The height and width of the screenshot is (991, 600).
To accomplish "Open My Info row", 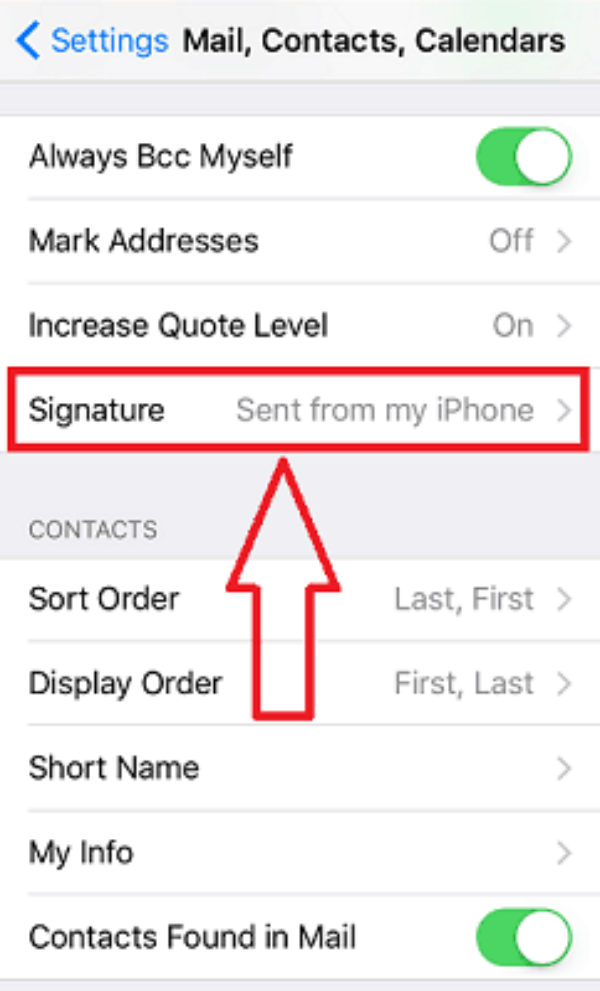I will point(300,853).
